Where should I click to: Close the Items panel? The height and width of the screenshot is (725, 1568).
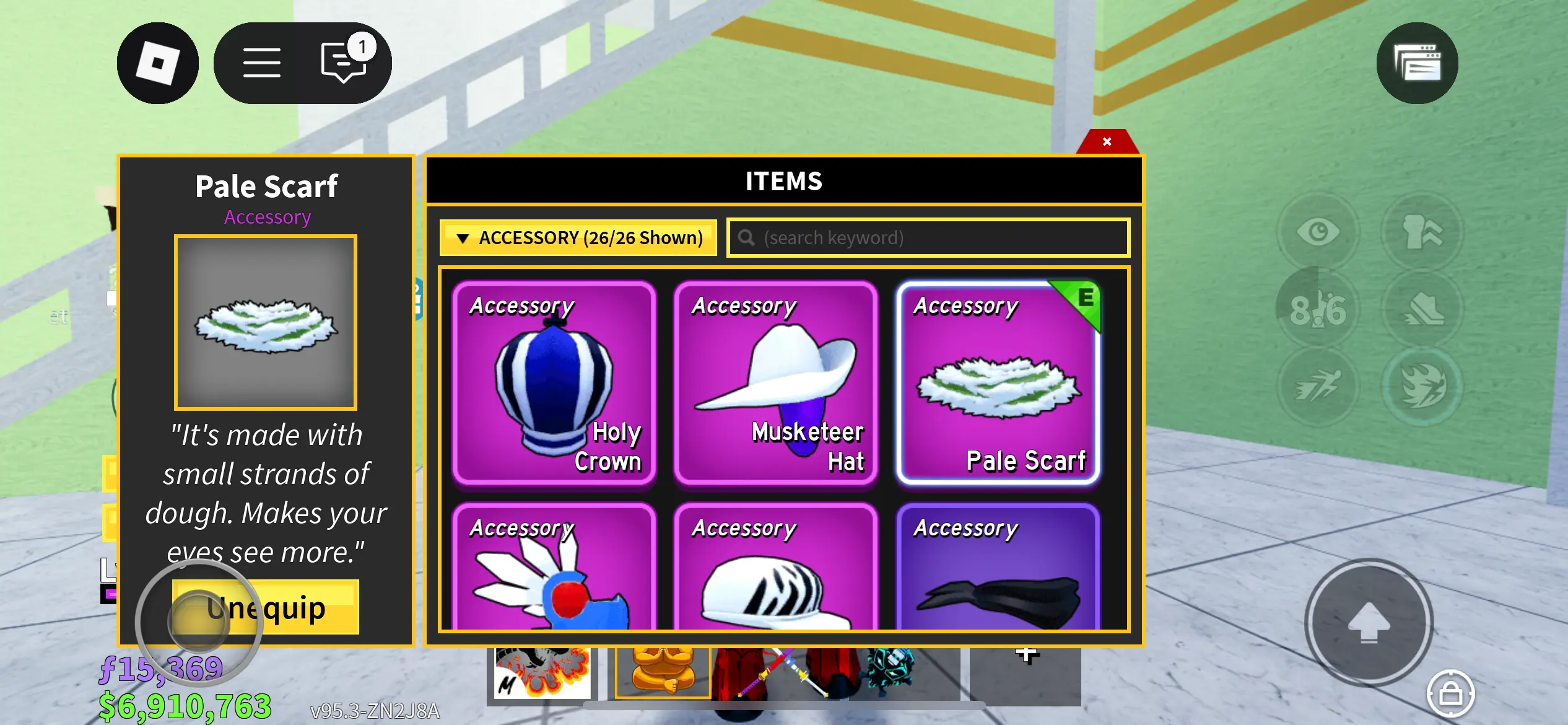pyautogui.click(x=1107, y=142)
